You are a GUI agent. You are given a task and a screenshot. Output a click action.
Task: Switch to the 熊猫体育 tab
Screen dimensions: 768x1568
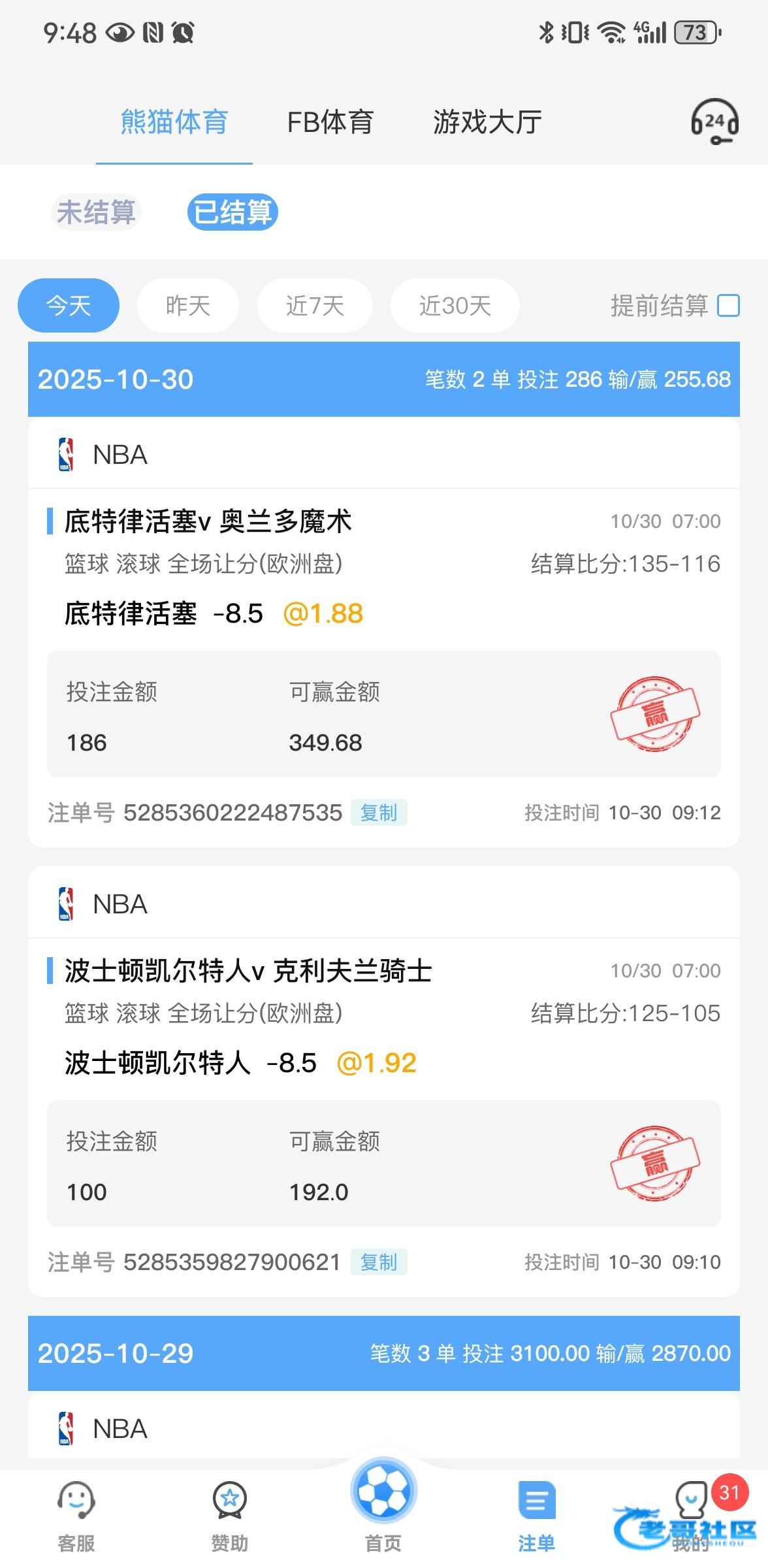[174, 122]
